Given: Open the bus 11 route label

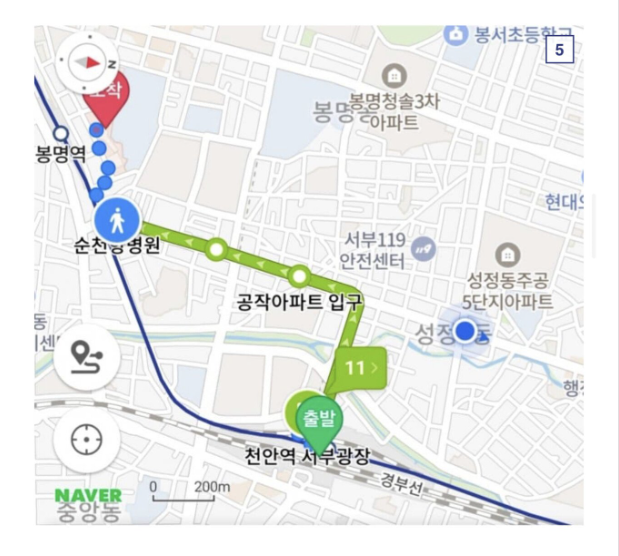Looking at the screenshot, I should click(x=360, y=367).
